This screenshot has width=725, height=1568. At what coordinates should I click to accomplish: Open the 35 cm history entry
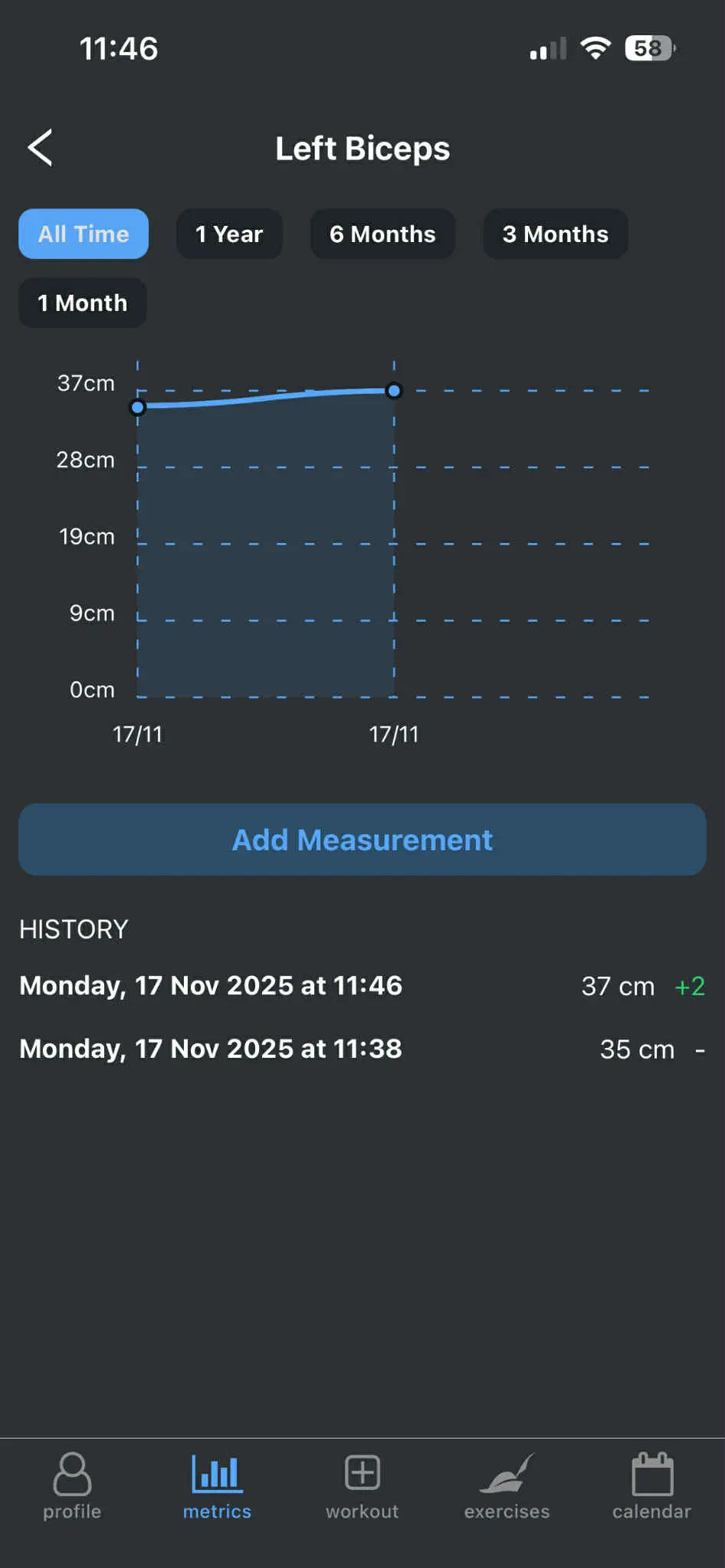tap(362, 1049)
